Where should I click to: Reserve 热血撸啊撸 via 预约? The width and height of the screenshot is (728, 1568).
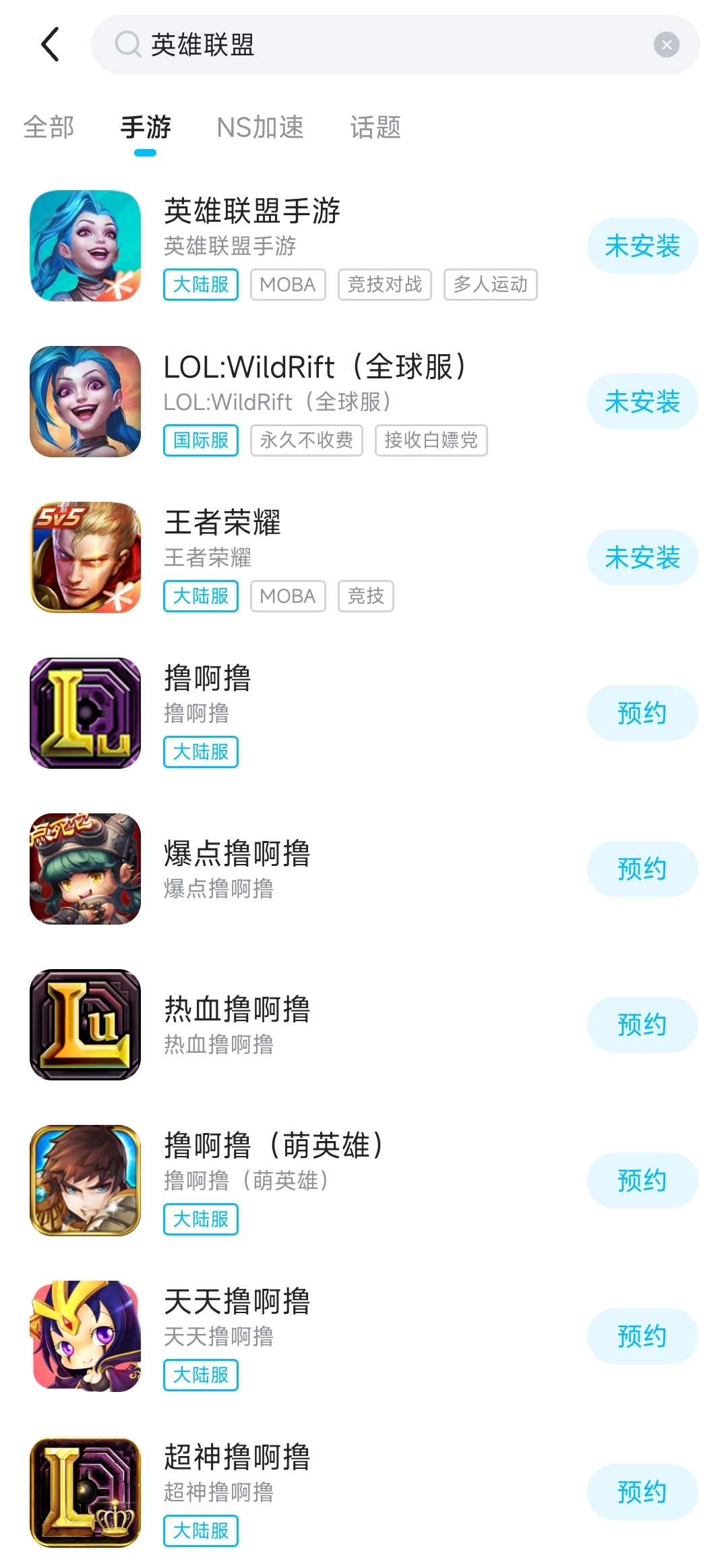coord(642,1025)
